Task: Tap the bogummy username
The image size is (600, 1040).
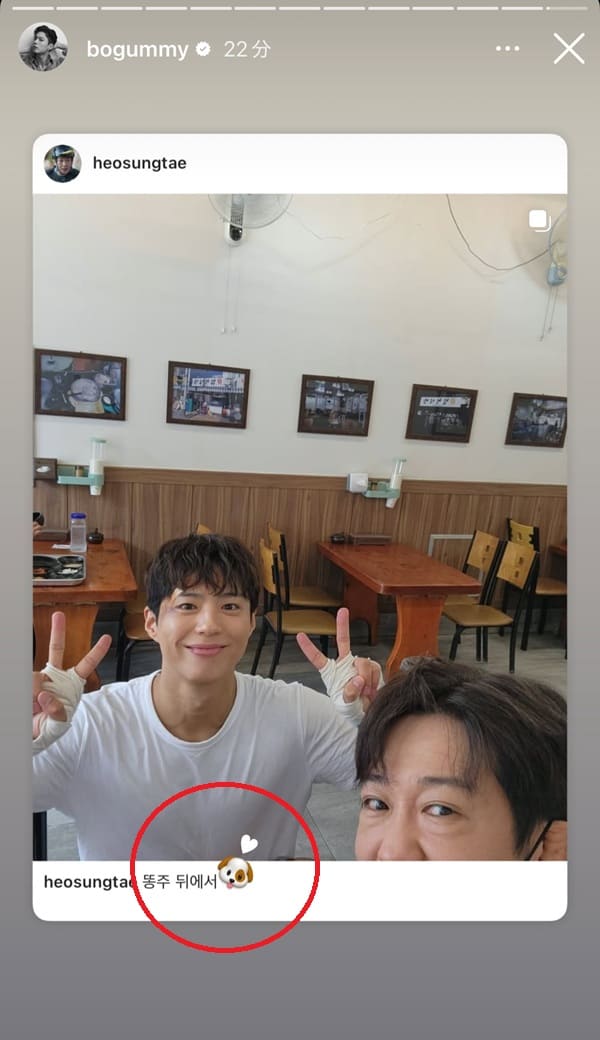Action: (x=137, y=49)
